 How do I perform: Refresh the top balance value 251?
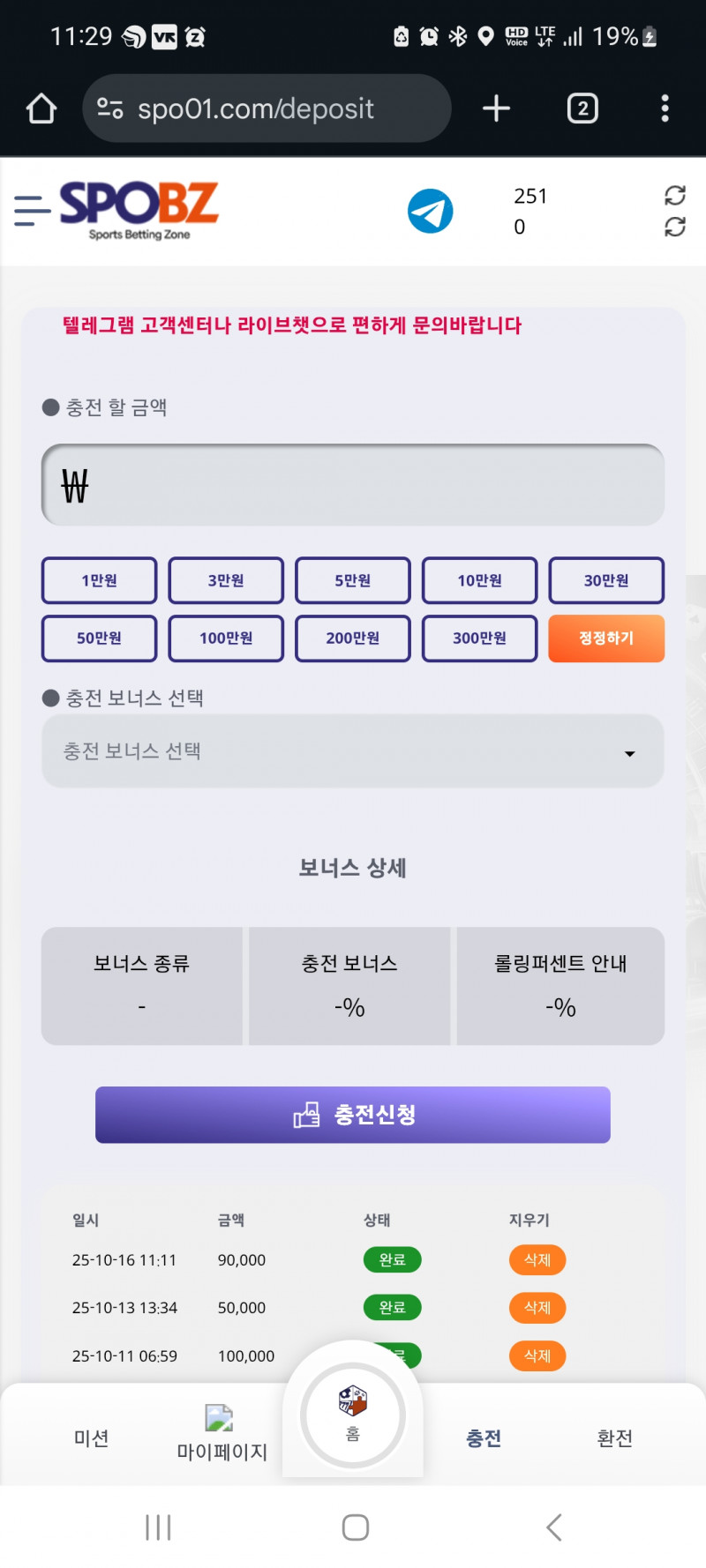pyautogui.click(x=674, y=195)
